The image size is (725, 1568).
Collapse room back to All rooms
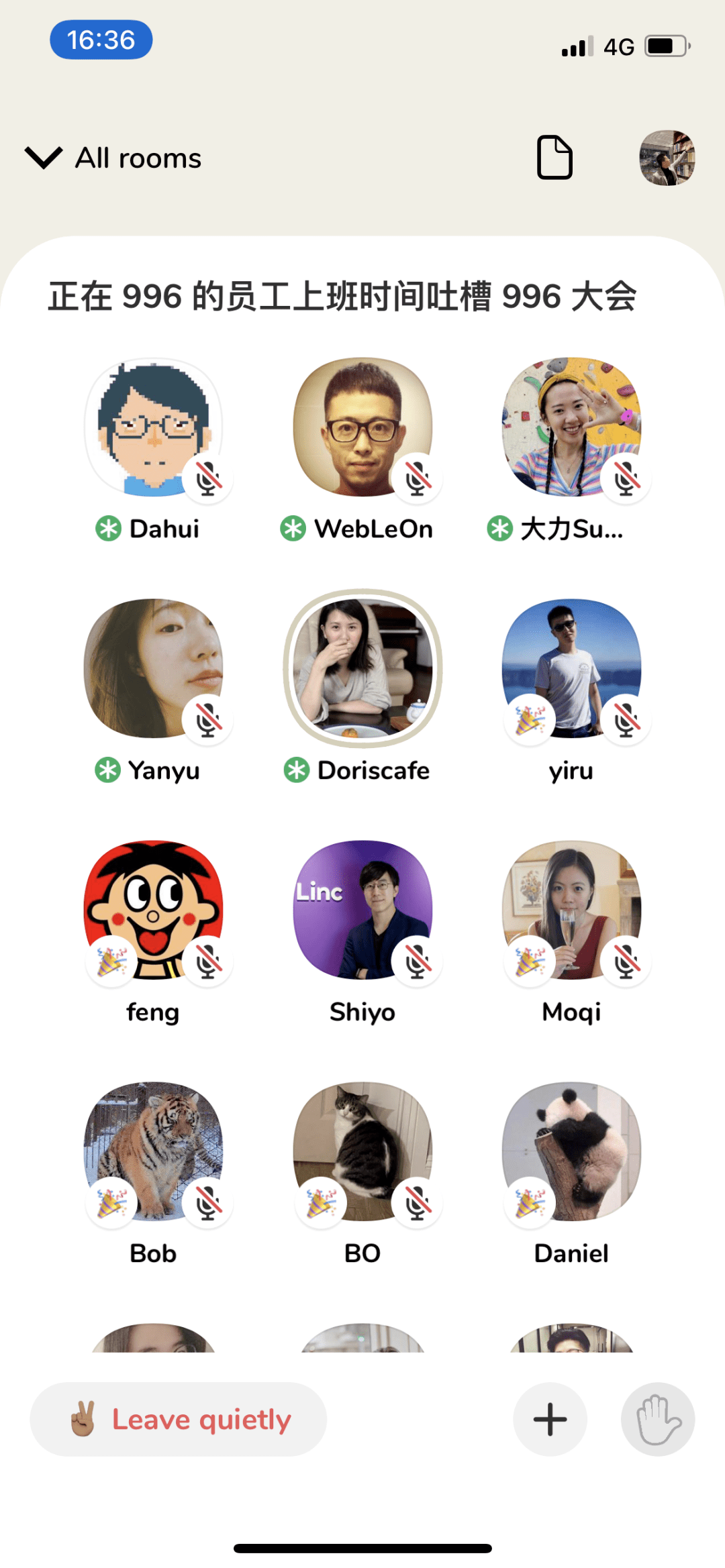click(x=113, y=158)
